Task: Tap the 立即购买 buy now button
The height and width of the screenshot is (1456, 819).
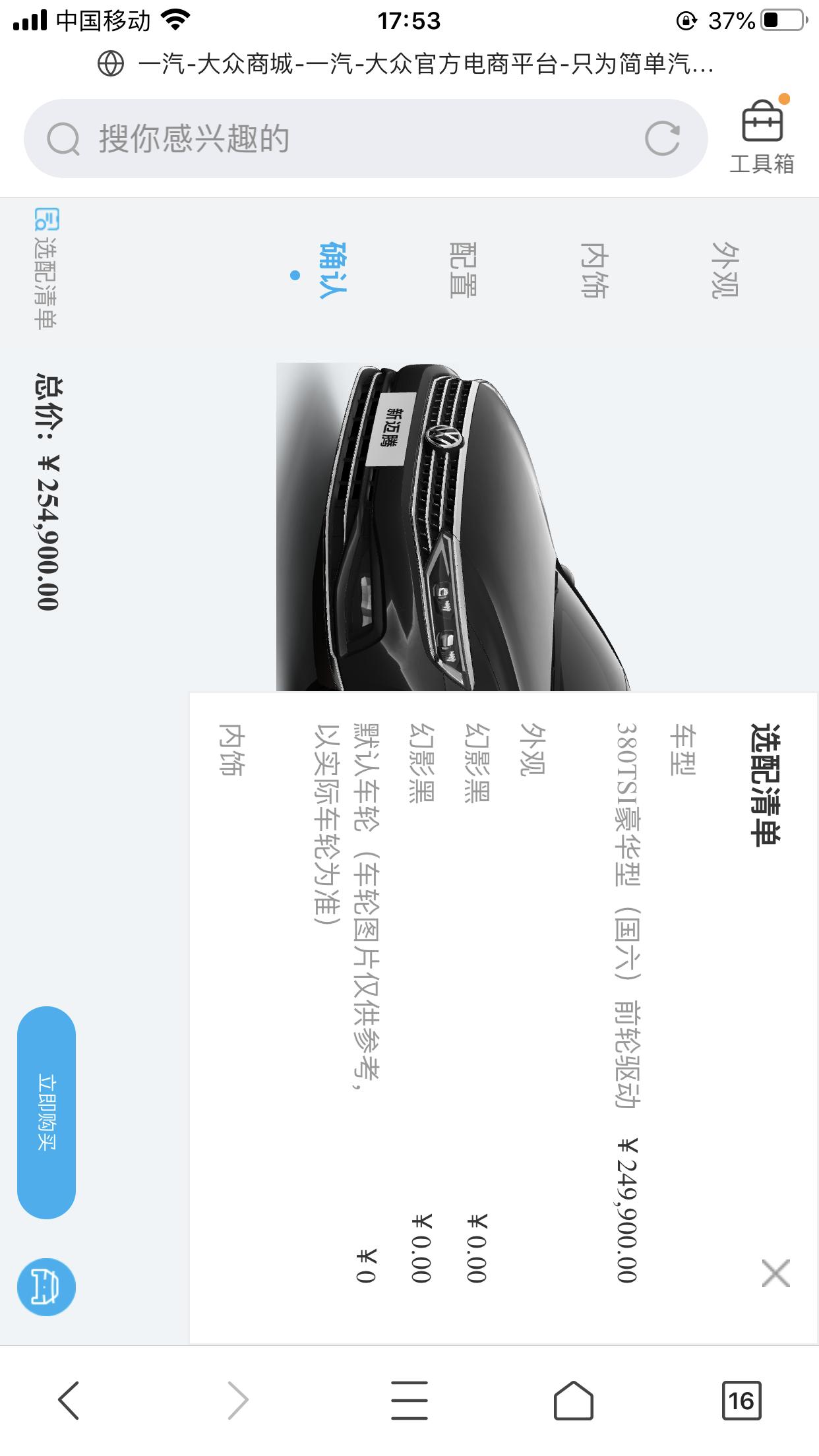Action: 46,1112
